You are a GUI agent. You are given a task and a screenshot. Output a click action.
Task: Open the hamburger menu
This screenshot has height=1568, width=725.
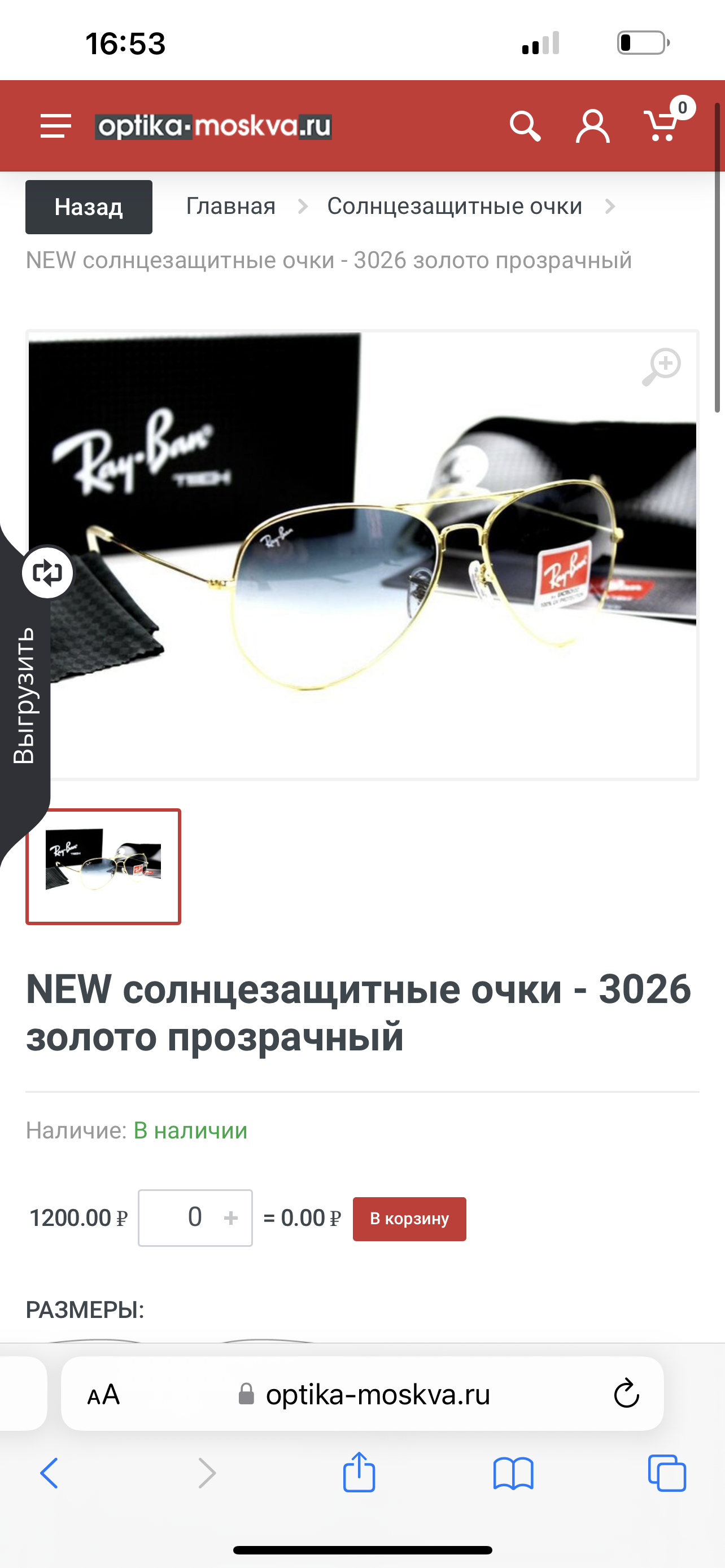[56, 126]
